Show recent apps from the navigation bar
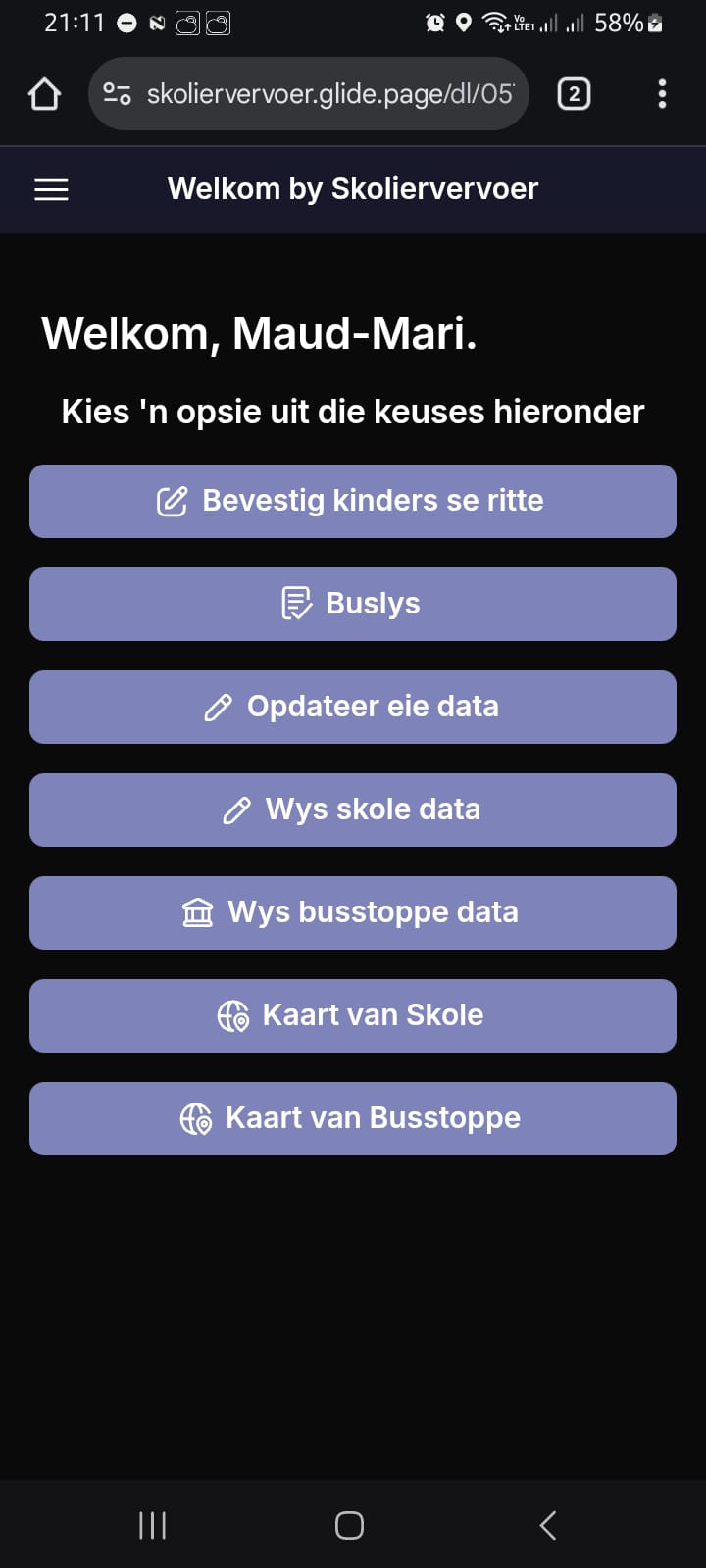Image resolution: width=706 pixels, height=1568 pixels. tap(152, 1525)
